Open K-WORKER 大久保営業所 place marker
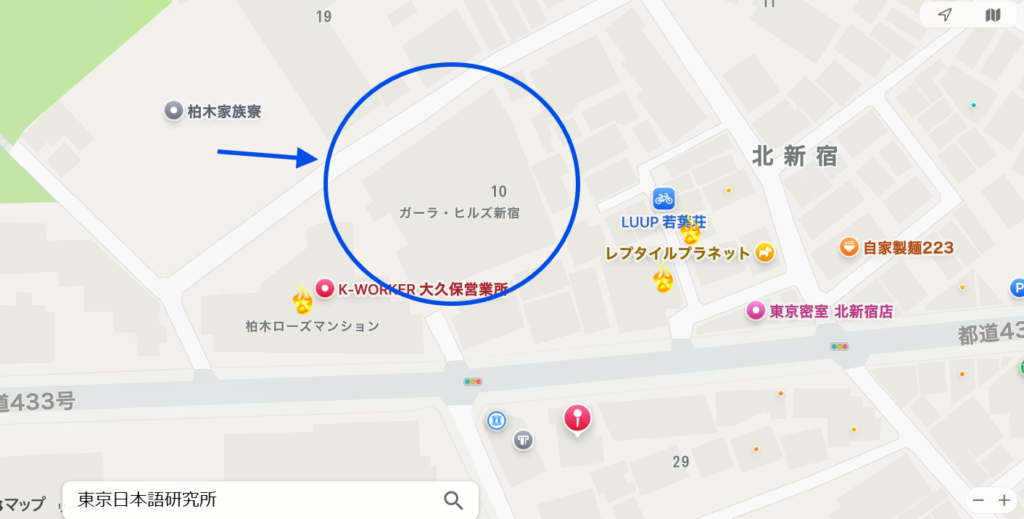This screenshot has height=519, width=1024. click(325, 290)
